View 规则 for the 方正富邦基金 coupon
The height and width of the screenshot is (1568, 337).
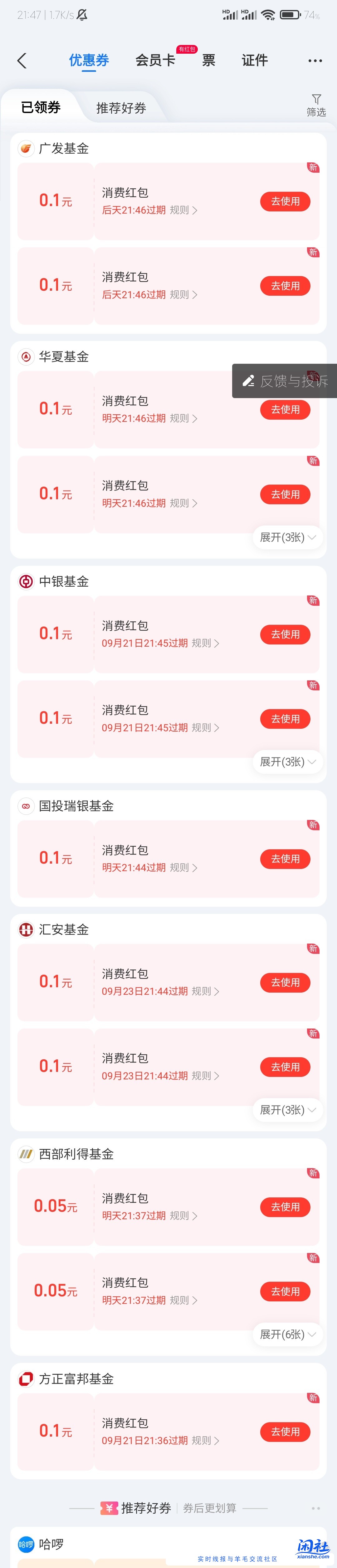[205, 1440]
